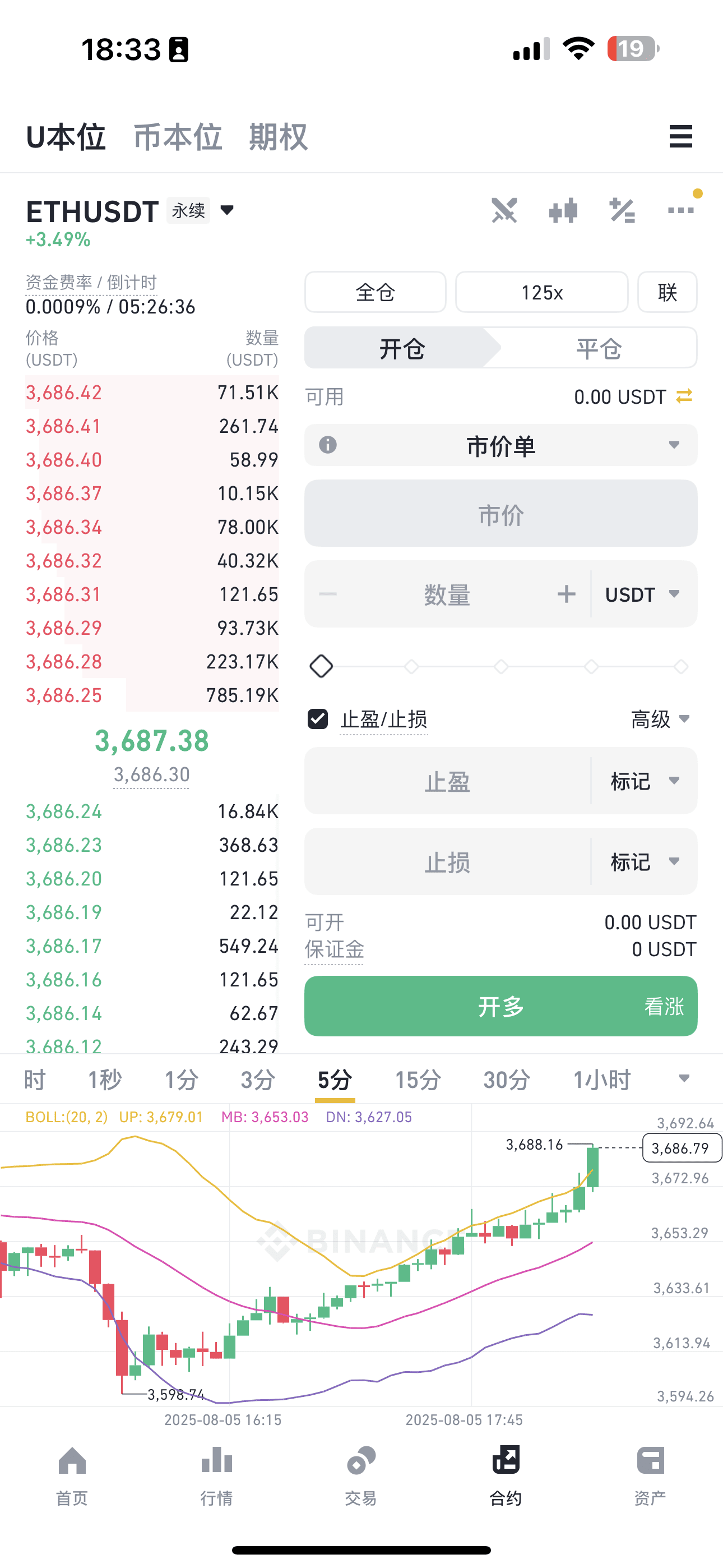723x1568 pixels.
Task: Open the candlestick chart icon
Action: pos(563,211)
